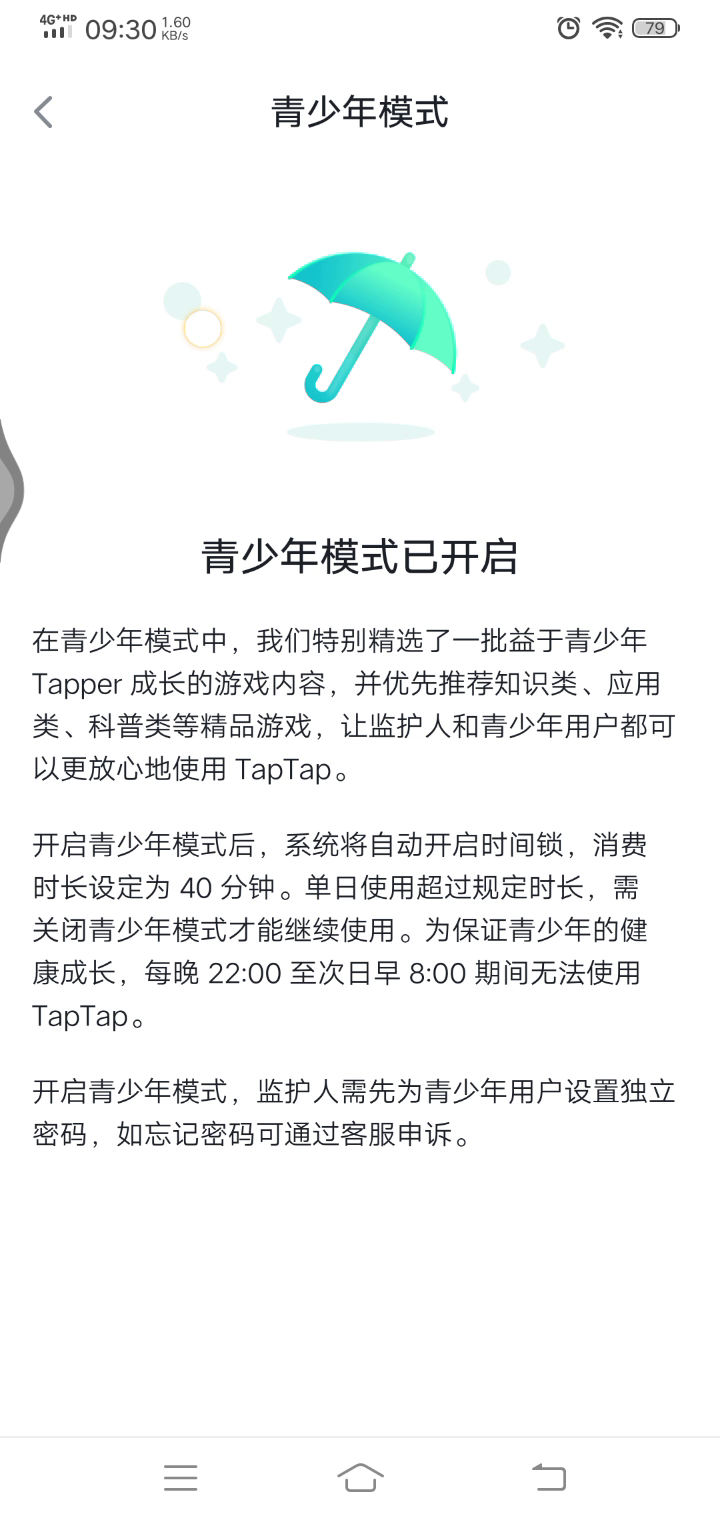Go back from the 青少年模式 page
The image size is (720, 1520).
pyautogui.click(x=43, y=112)
